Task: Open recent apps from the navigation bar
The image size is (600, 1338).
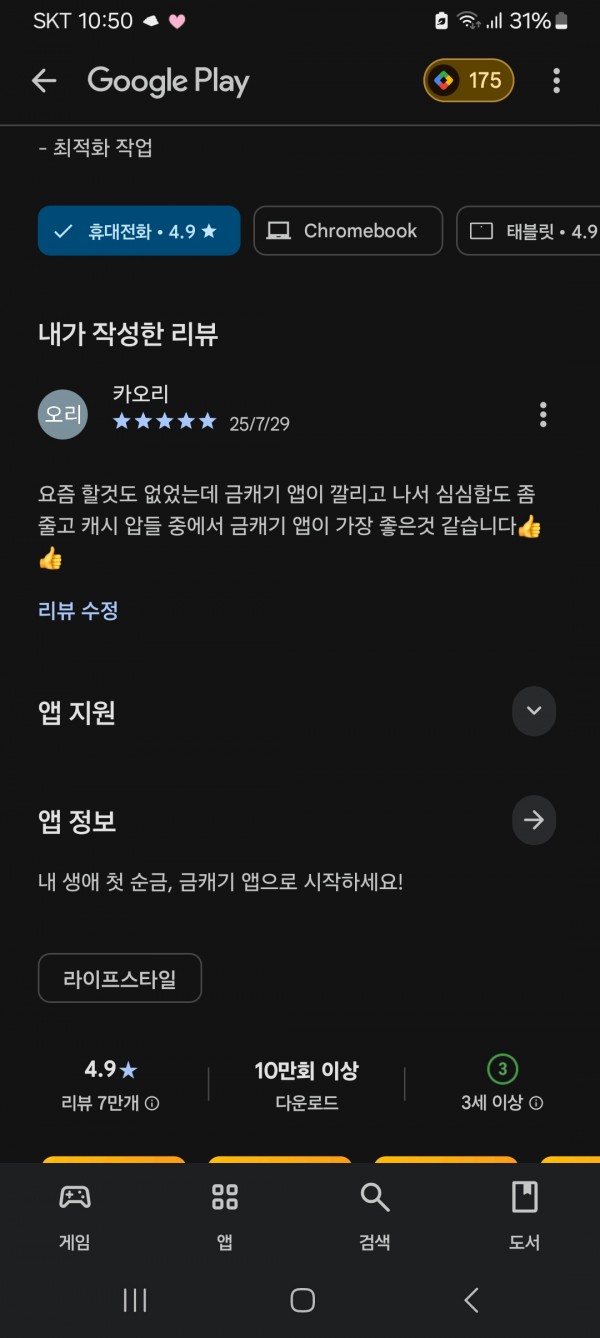Action: pyautogui.click(x=135, y=1300)
